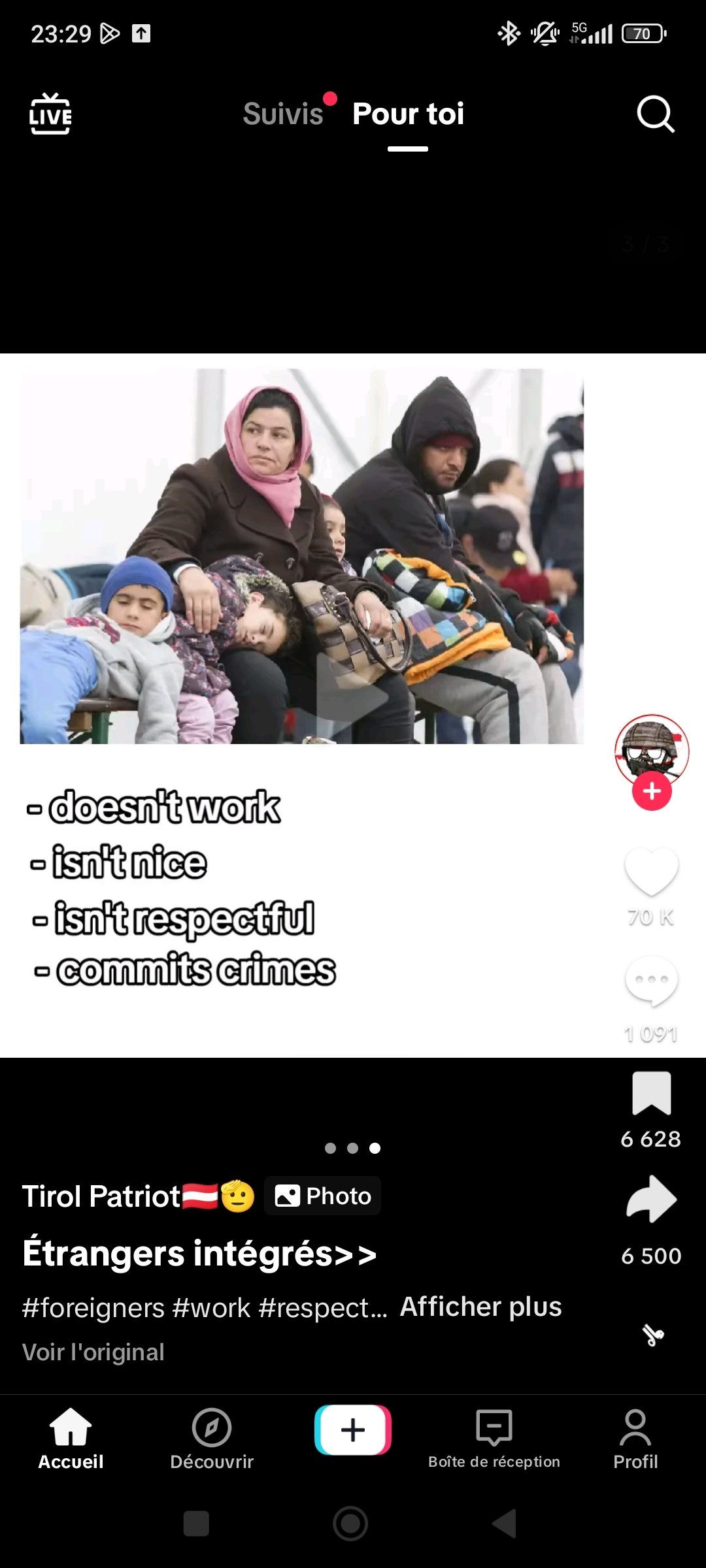Viewport: 706px width, 1568px height.
Task: Open the search magnifier
Action: (x=656, y=114)
